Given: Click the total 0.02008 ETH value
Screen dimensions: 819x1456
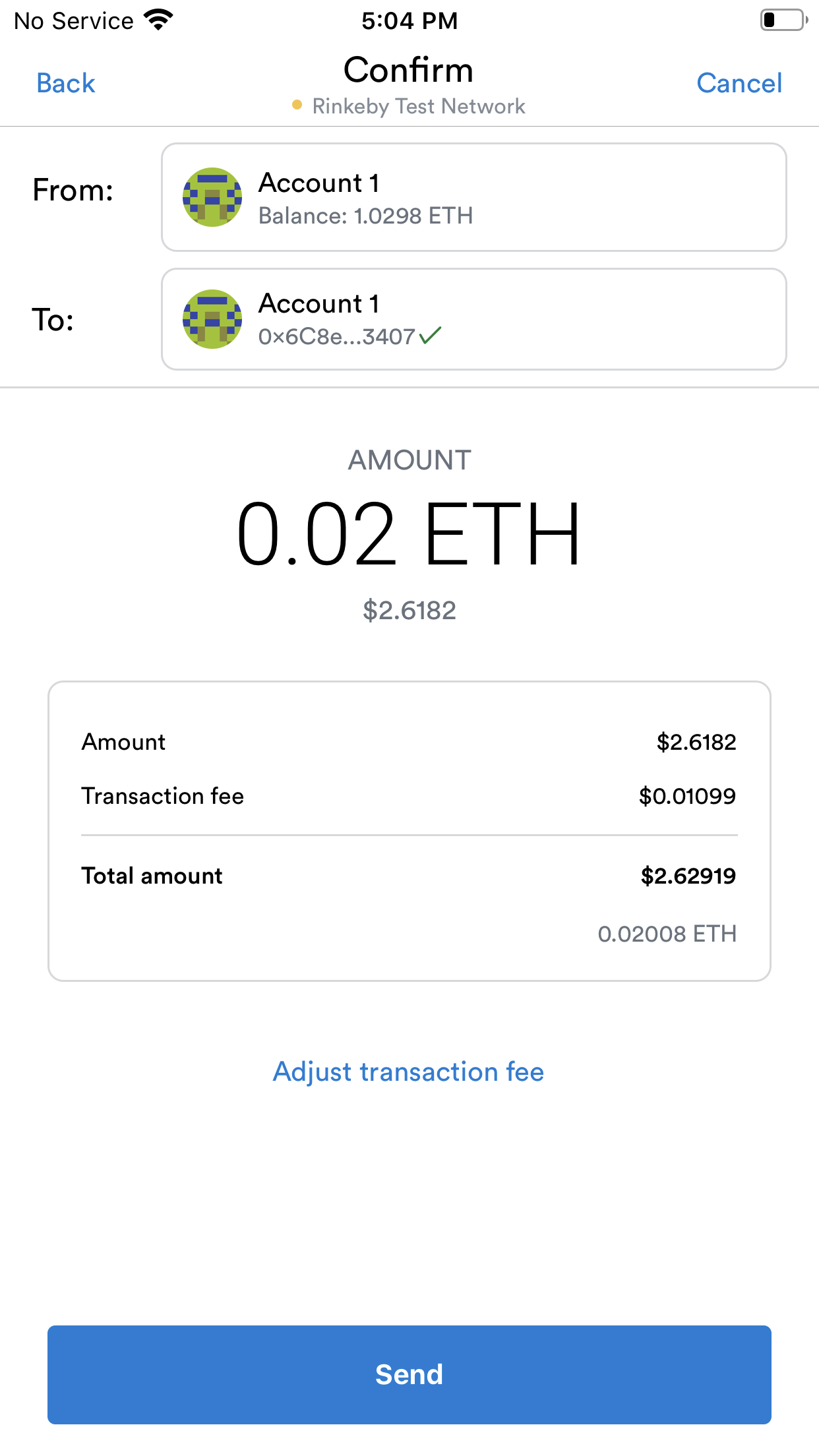Looking at the screenshot, I should click(x=668, y=934).
